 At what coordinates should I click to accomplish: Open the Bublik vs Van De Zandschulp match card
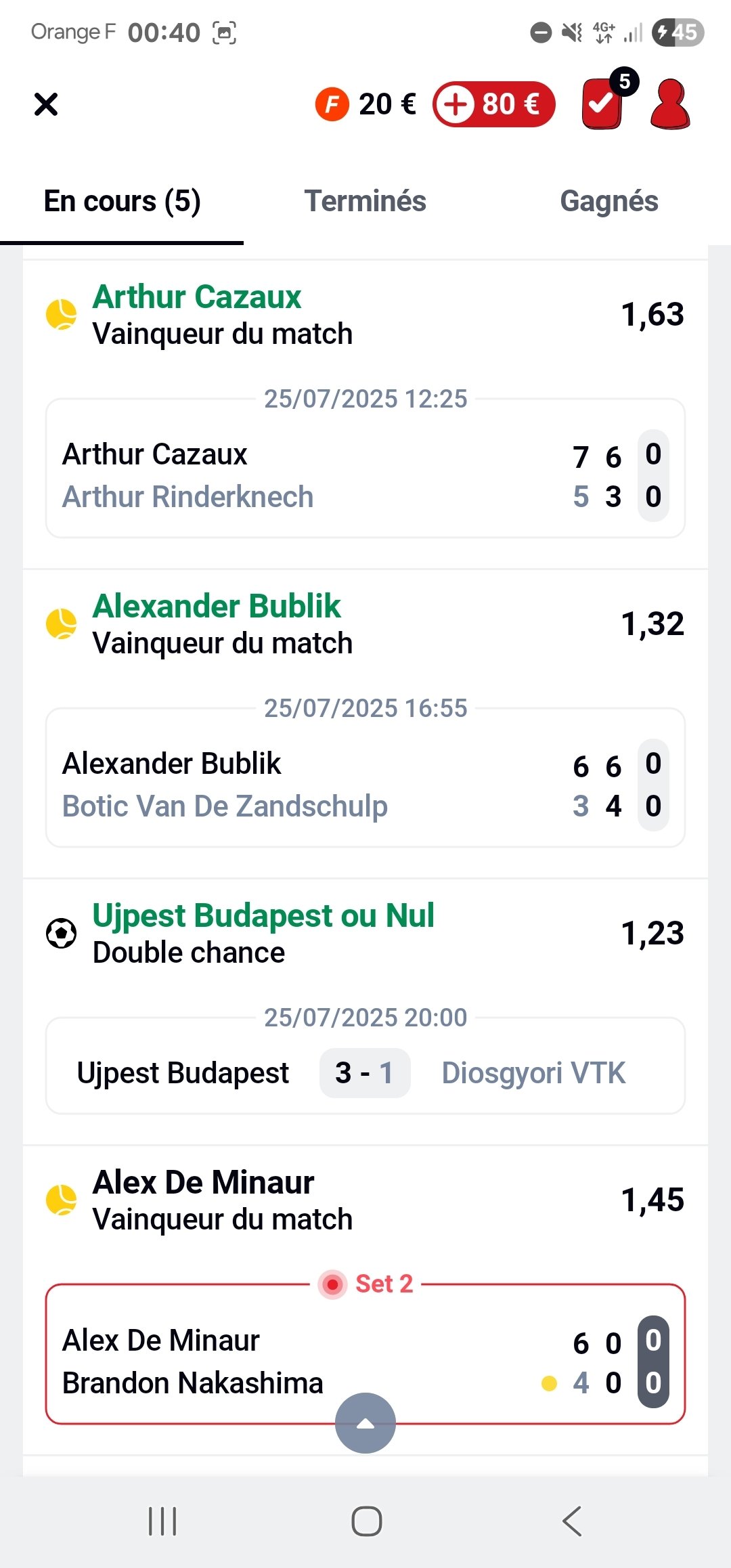pyautogui.click(x=365, y=784)
